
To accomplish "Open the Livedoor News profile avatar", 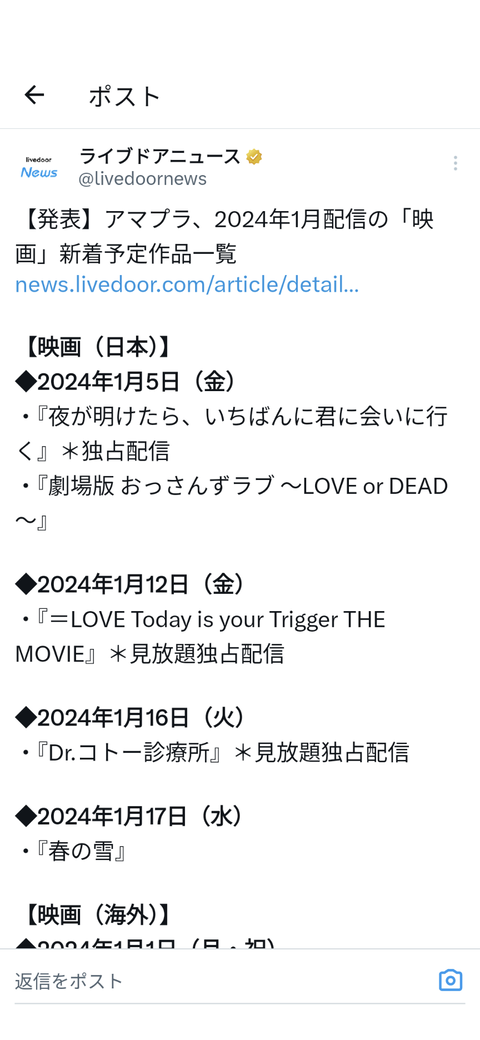I will pos(39,168).
